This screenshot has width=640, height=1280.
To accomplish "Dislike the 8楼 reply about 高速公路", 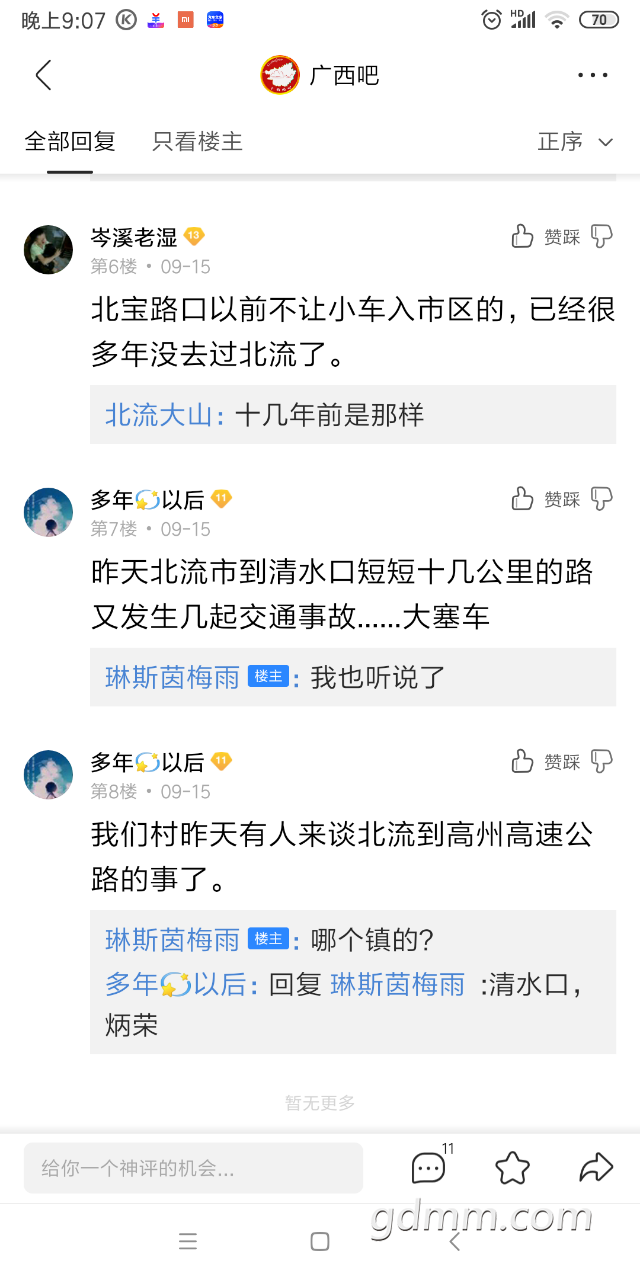I will pos(601,761).
